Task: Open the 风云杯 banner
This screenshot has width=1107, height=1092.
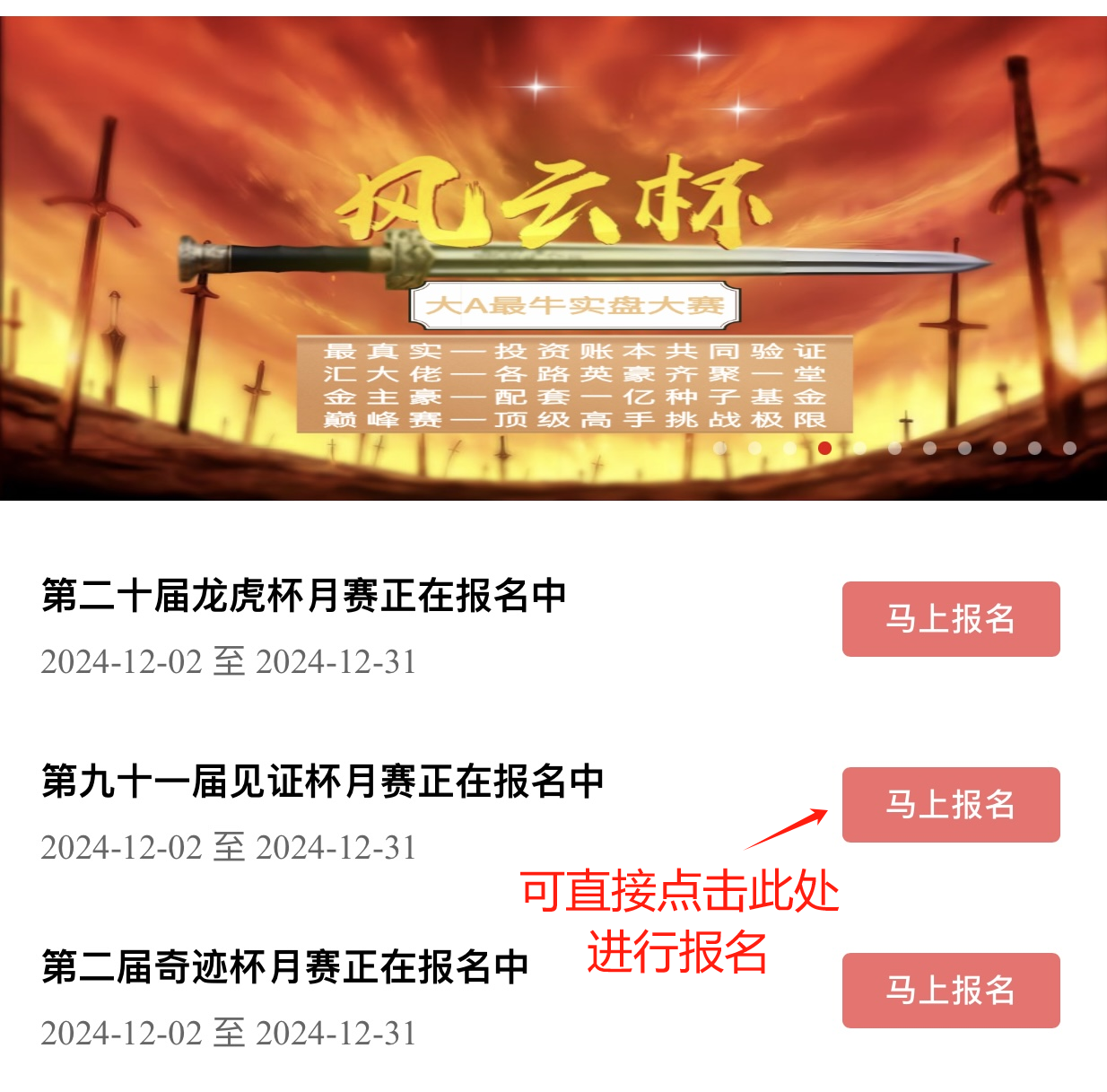Action: pyautogui.click(x=553, y=260)
